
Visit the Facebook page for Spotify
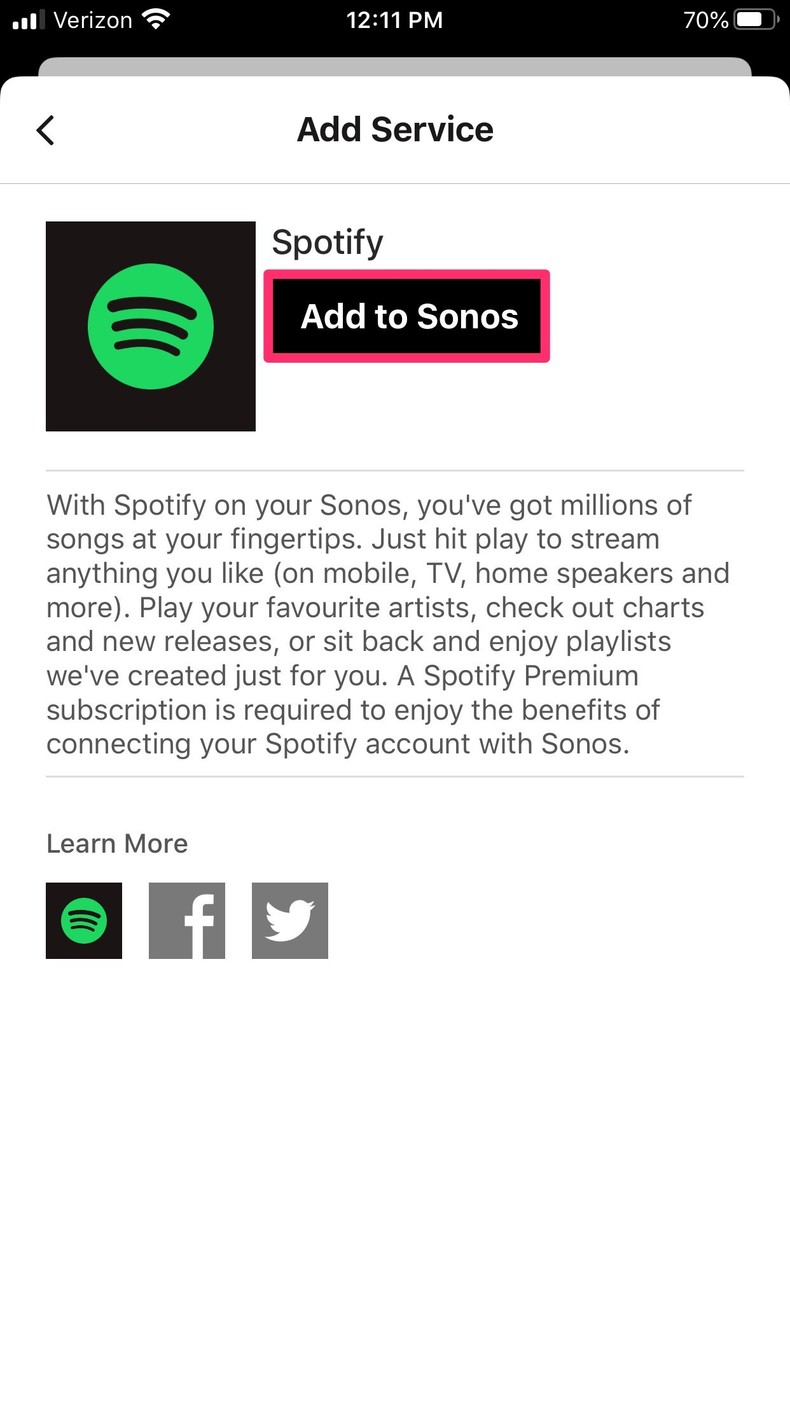(186, 919)
